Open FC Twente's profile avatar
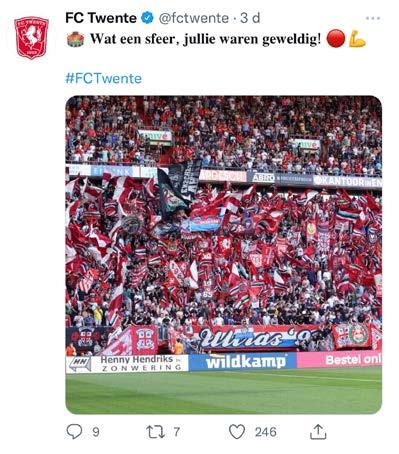The image size is (399, 454). (x=31, y=37)
